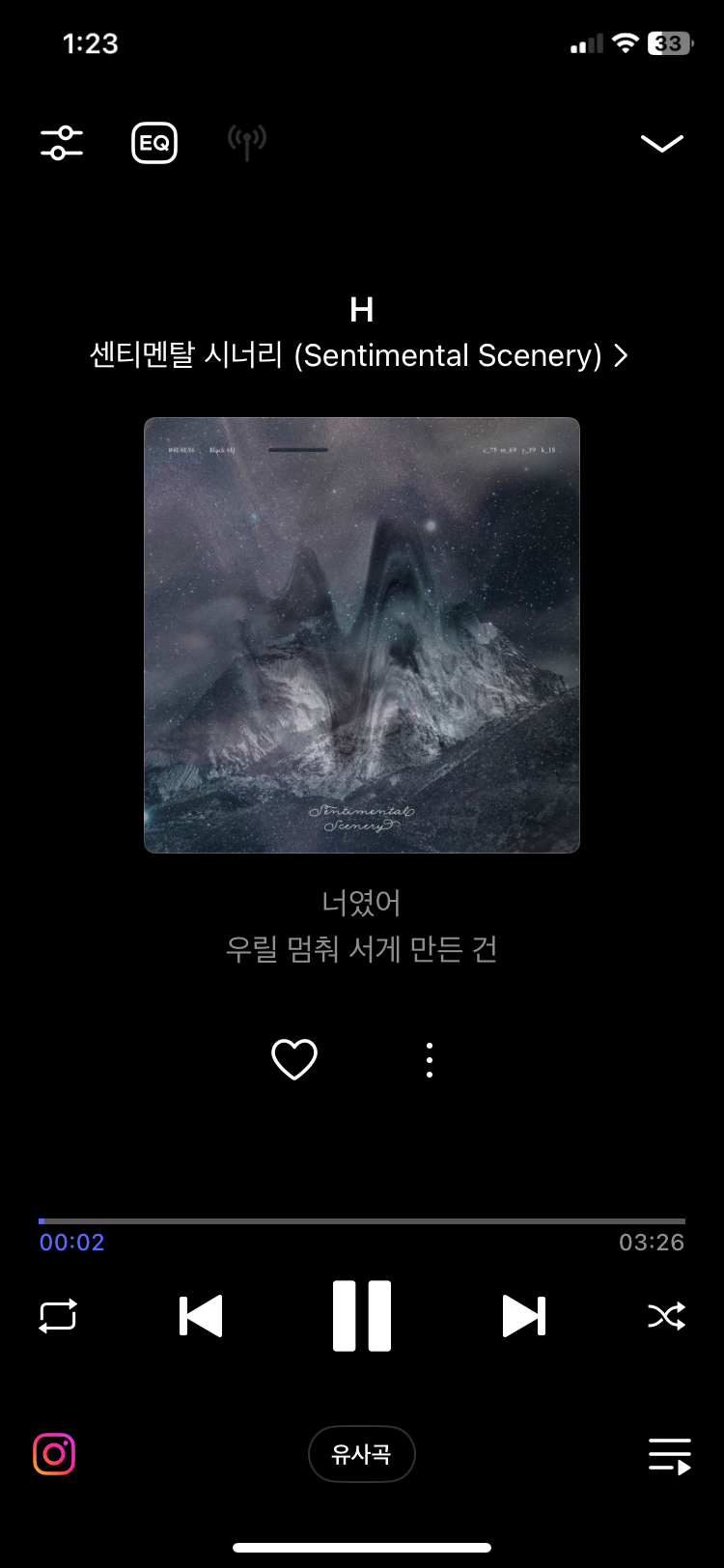
Task: Like this song with the heart
Action: (294, 1059)
